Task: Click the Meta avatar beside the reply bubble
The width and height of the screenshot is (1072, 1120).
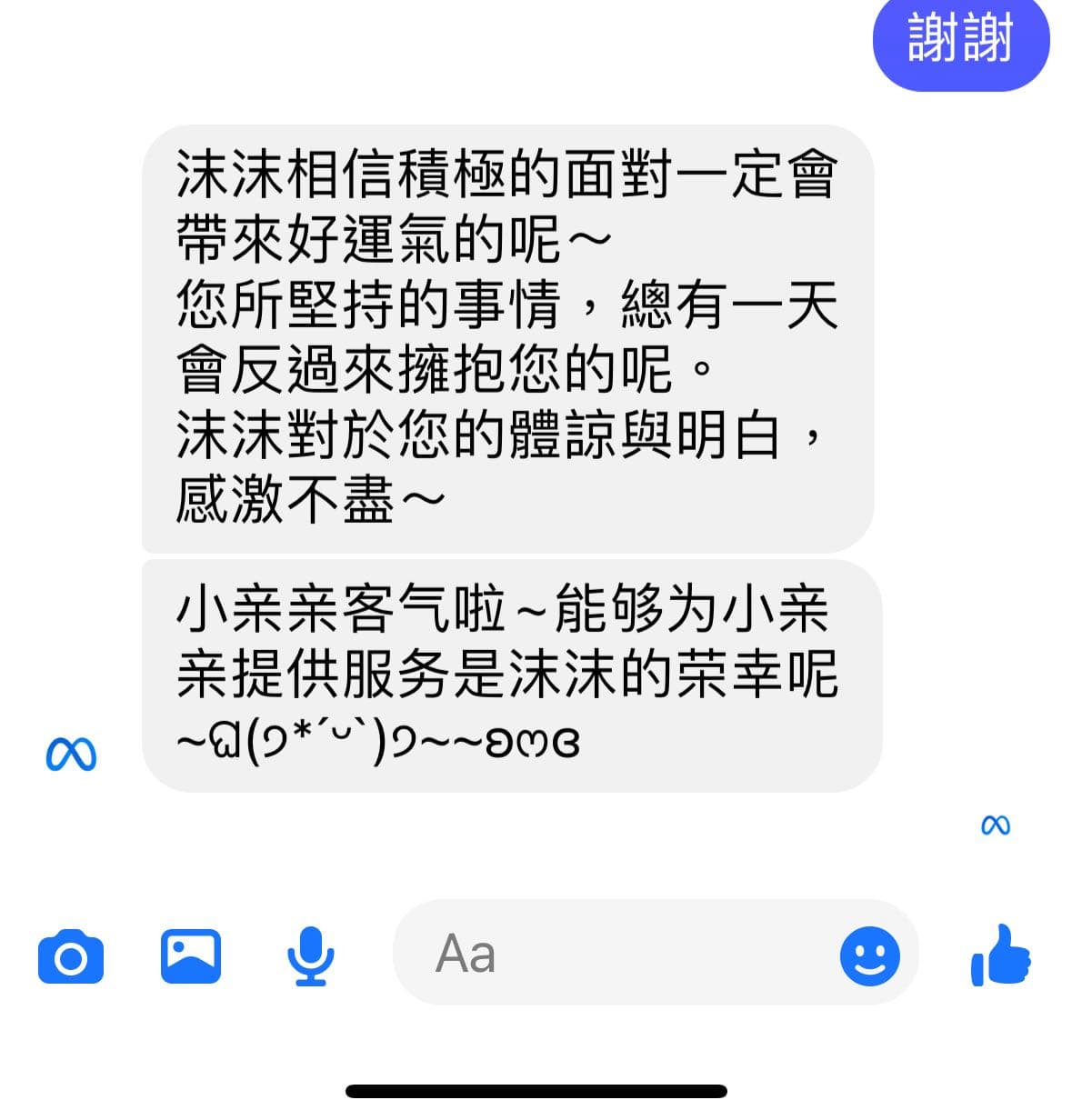Action: pos(74,753)
